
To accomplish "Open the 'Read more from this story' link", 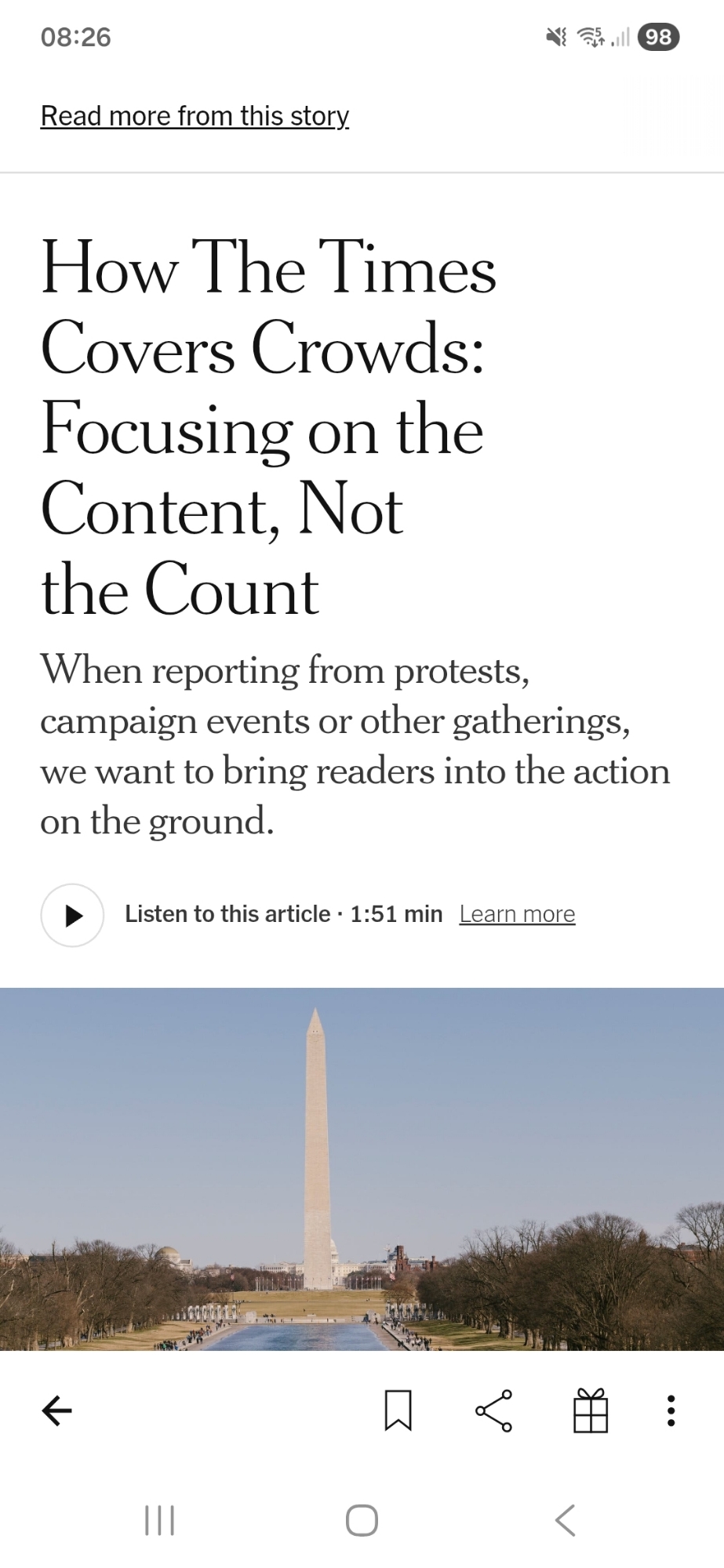I will pos(195,116).
